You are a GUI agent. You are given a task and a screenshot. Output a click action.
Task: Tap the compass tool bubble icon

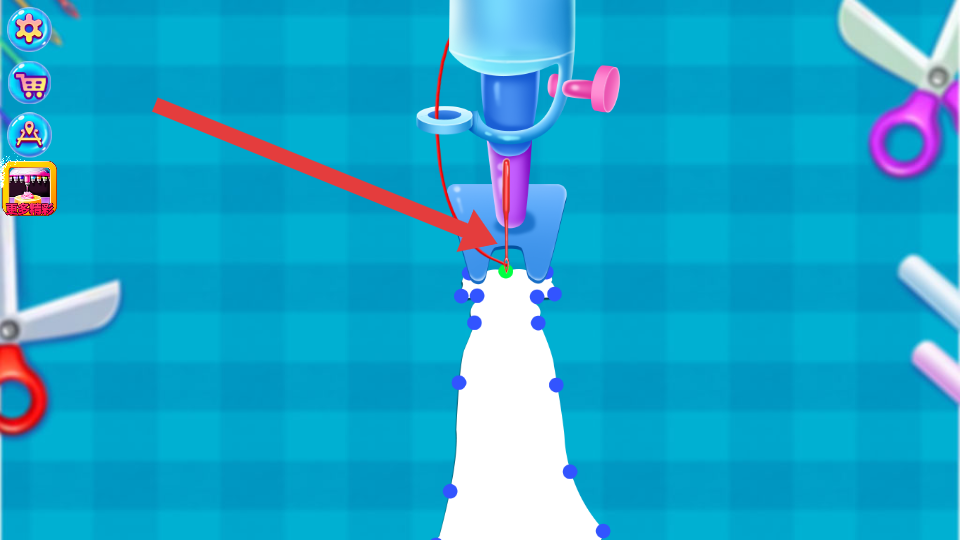pos(29,134)
